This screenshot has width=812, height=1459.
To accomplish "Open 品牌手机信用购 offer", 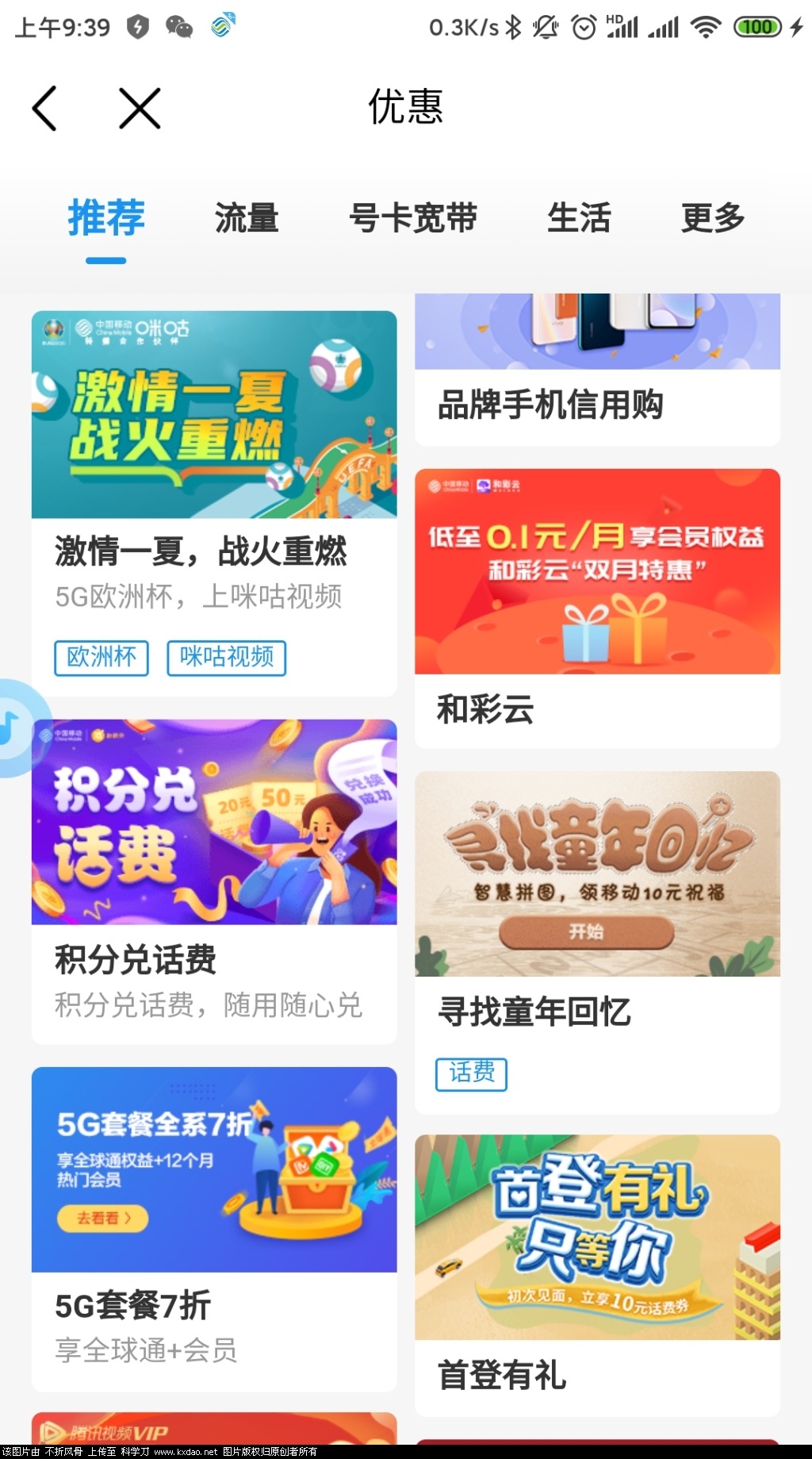I will [x=597, y=381].
